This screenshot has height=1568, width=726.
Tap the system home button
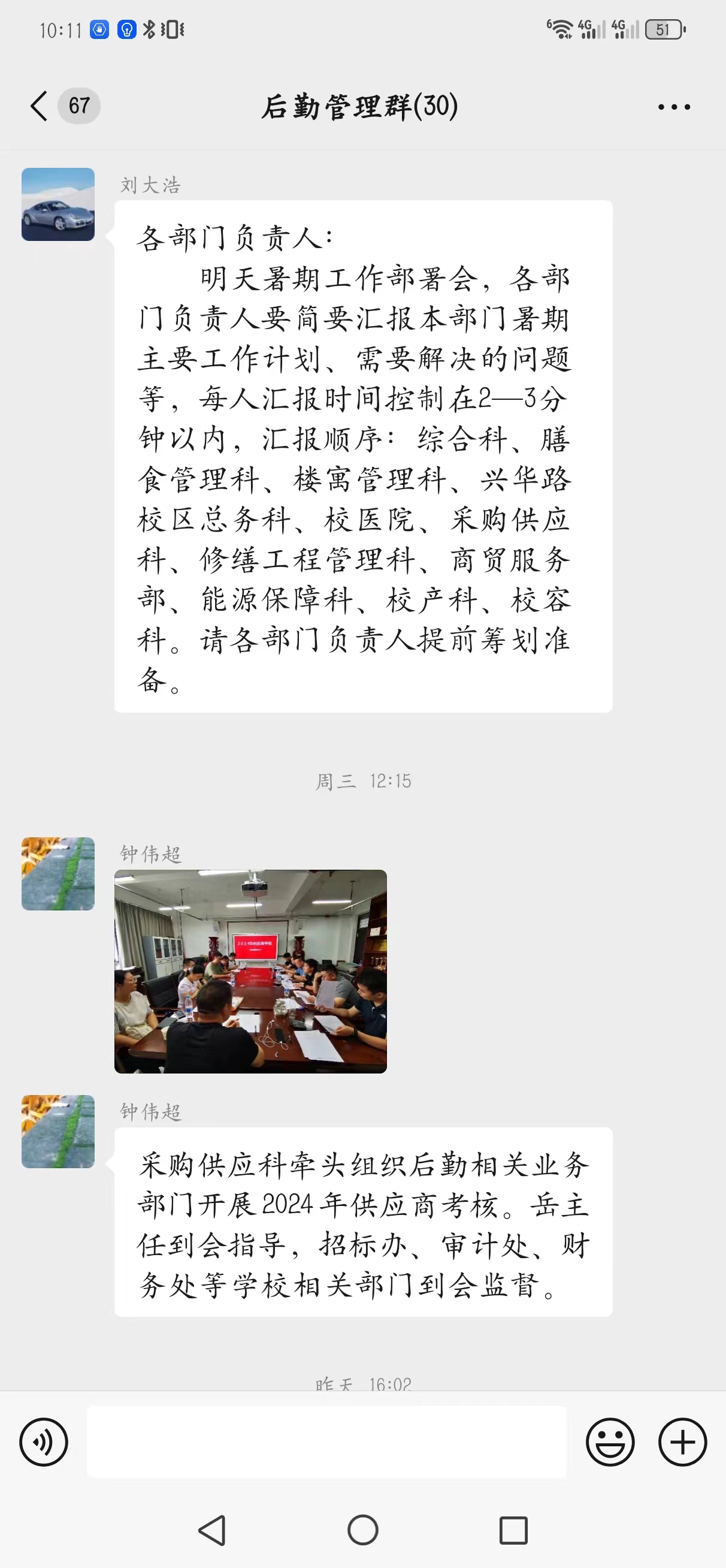(362, 1530)
